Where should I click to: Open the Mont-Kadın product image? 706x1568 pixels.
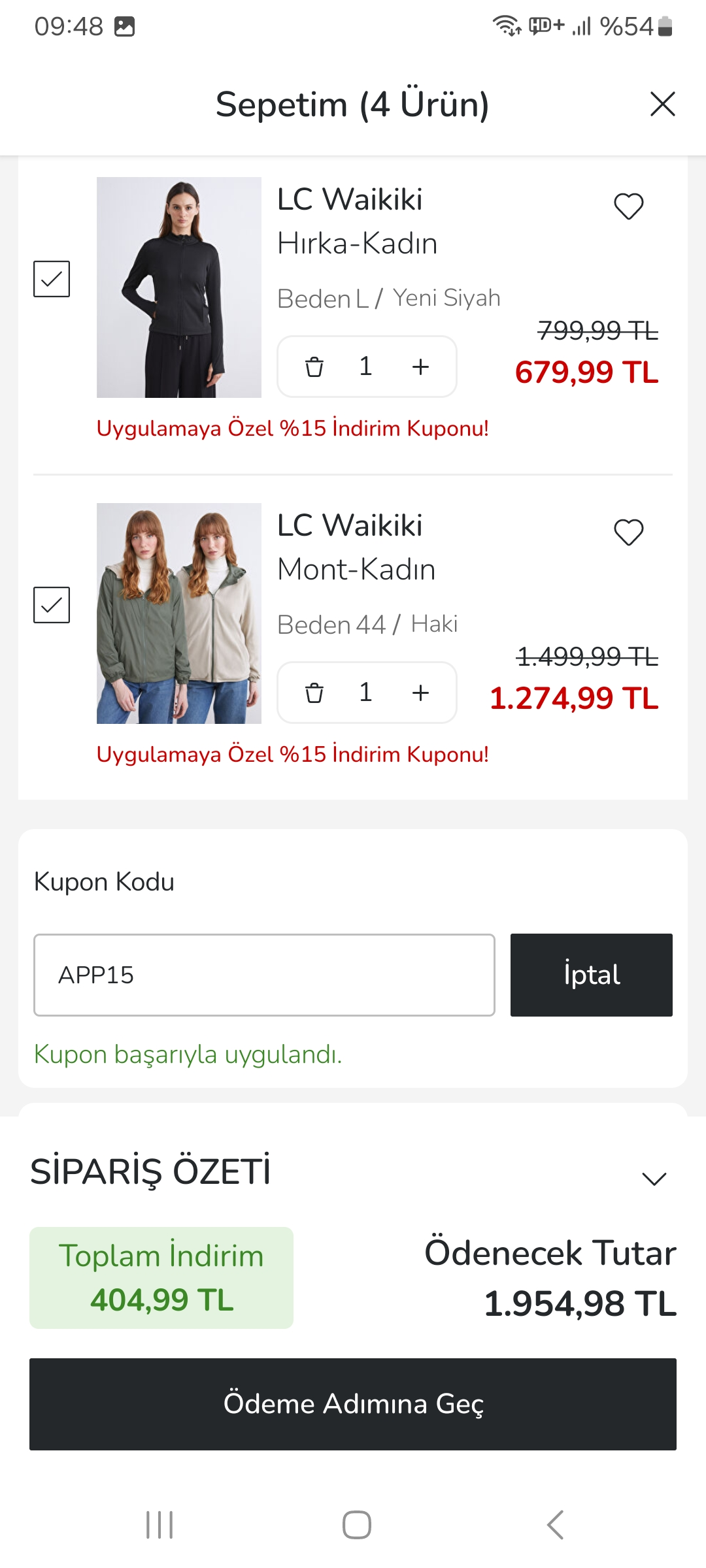pos(179,613)
